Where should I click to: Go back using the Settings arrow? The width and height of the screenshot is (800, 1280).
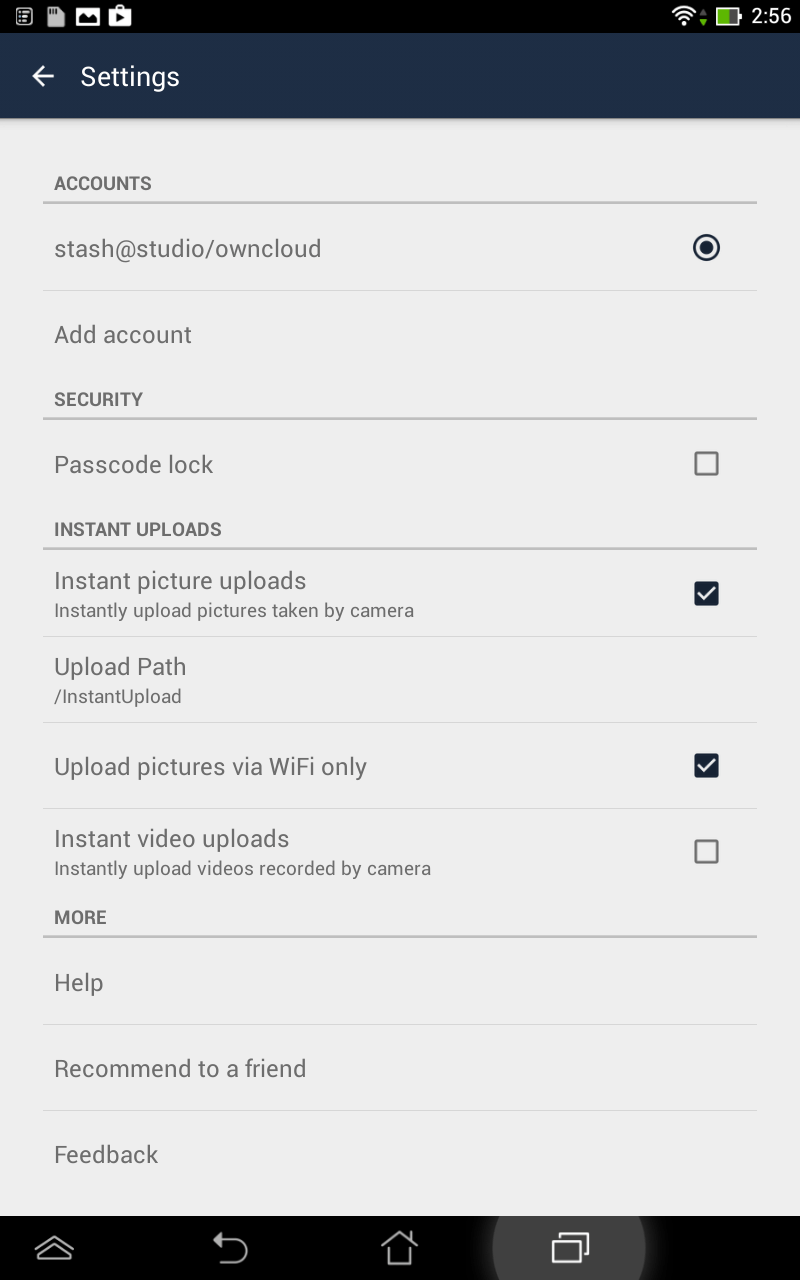42,76
